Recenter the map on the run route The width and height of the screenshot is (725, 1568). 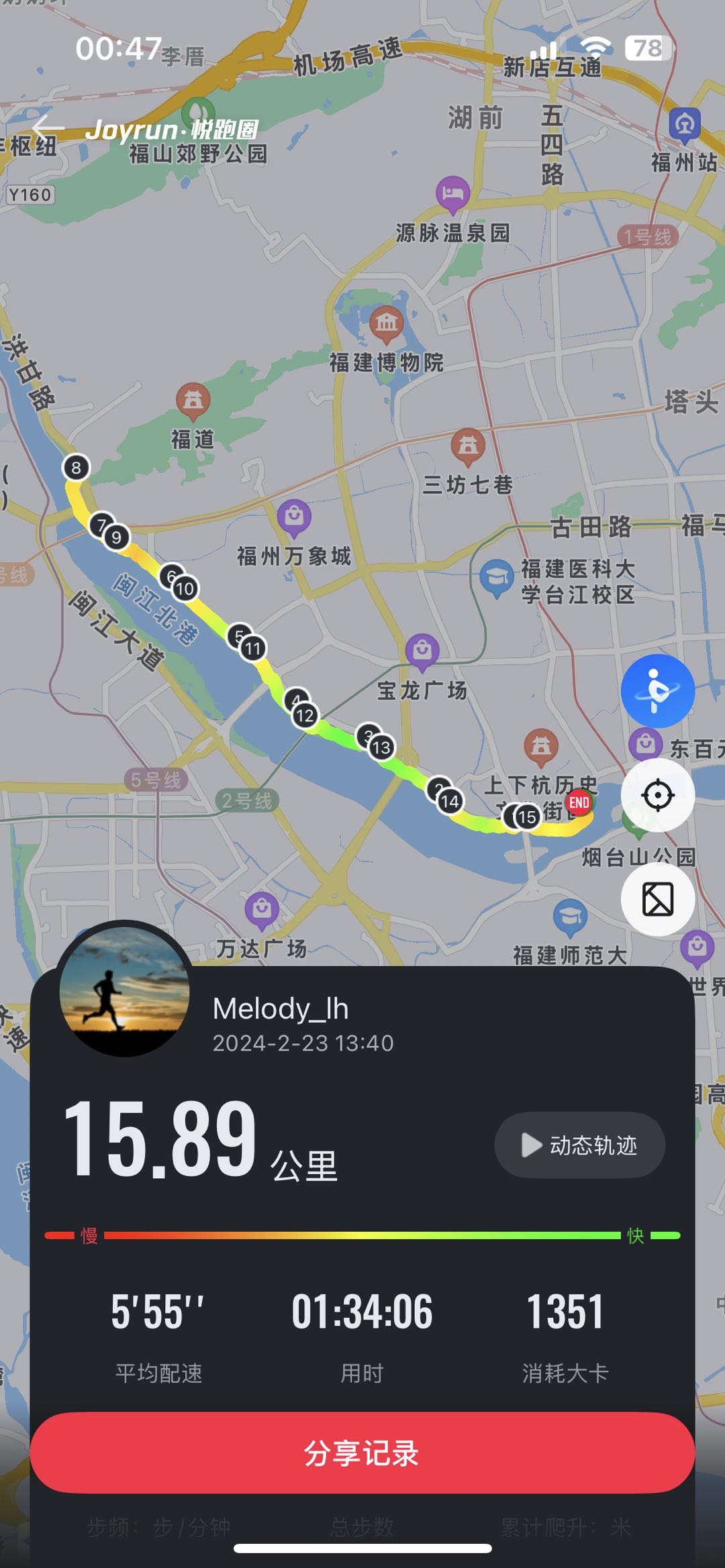pos(657,795)
